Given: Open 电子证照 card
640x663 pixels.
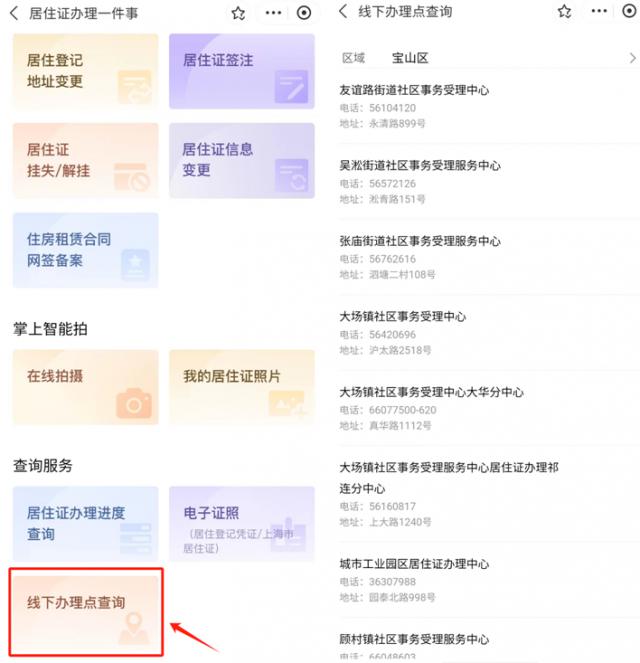Looking at the screenshot, I should point(241,523).
